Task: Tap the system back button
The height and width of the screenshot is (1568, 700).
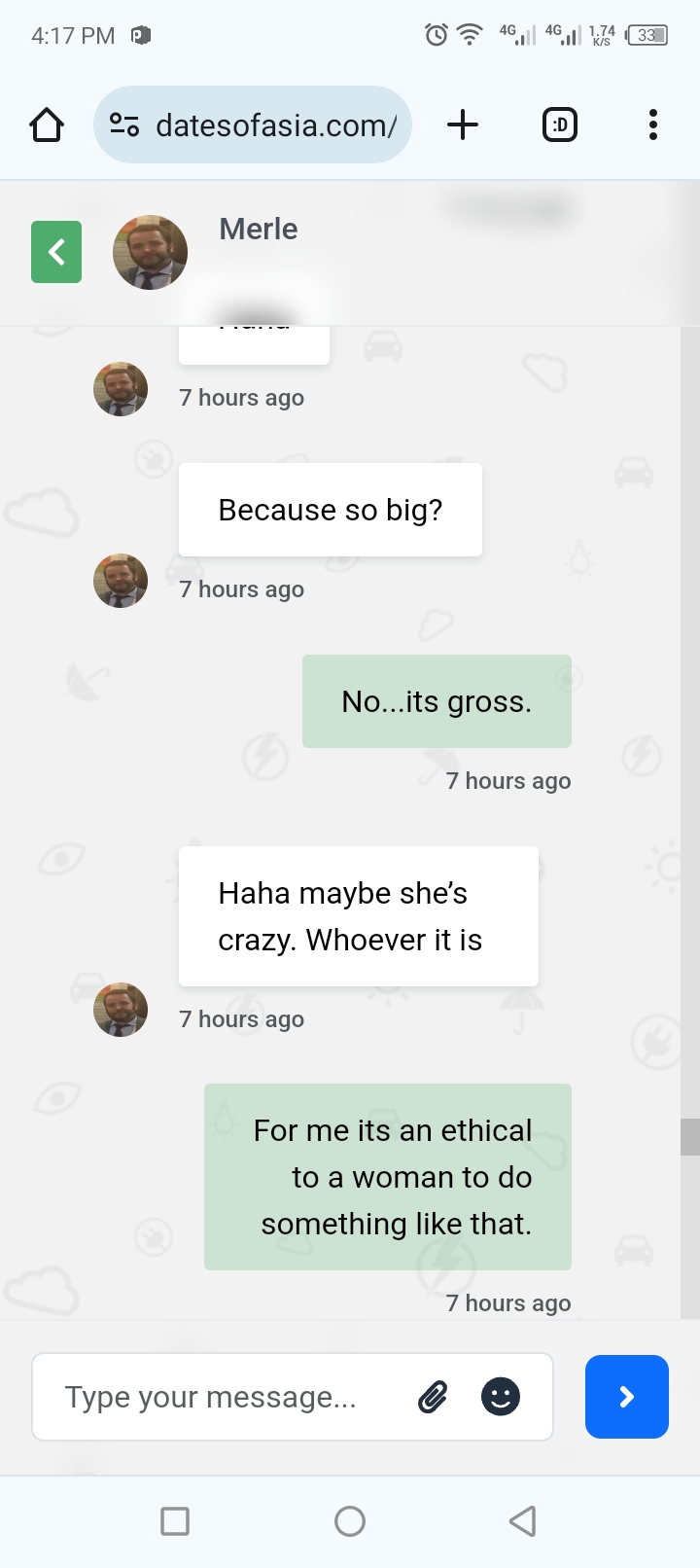Action: tap(523, 1520)
